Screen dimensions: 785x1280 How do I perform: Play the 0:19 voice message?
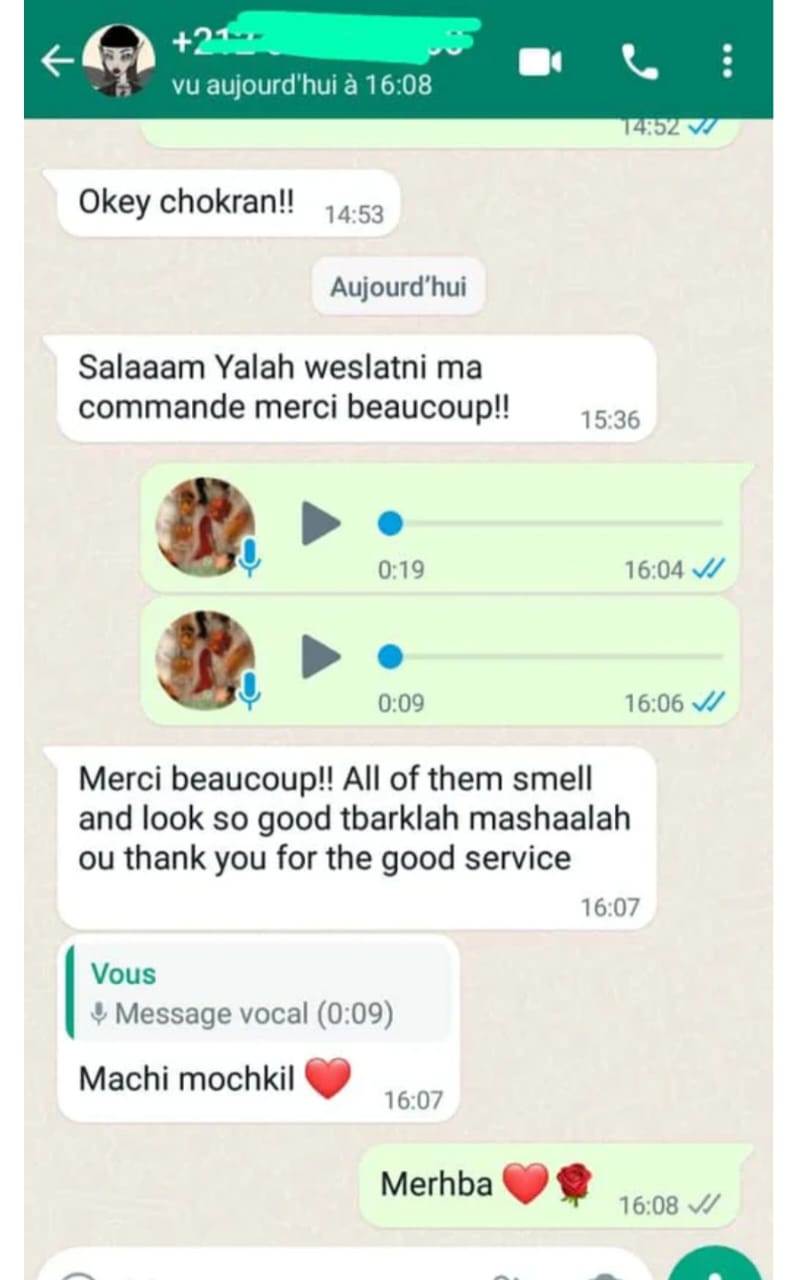(x=321, y=524)
